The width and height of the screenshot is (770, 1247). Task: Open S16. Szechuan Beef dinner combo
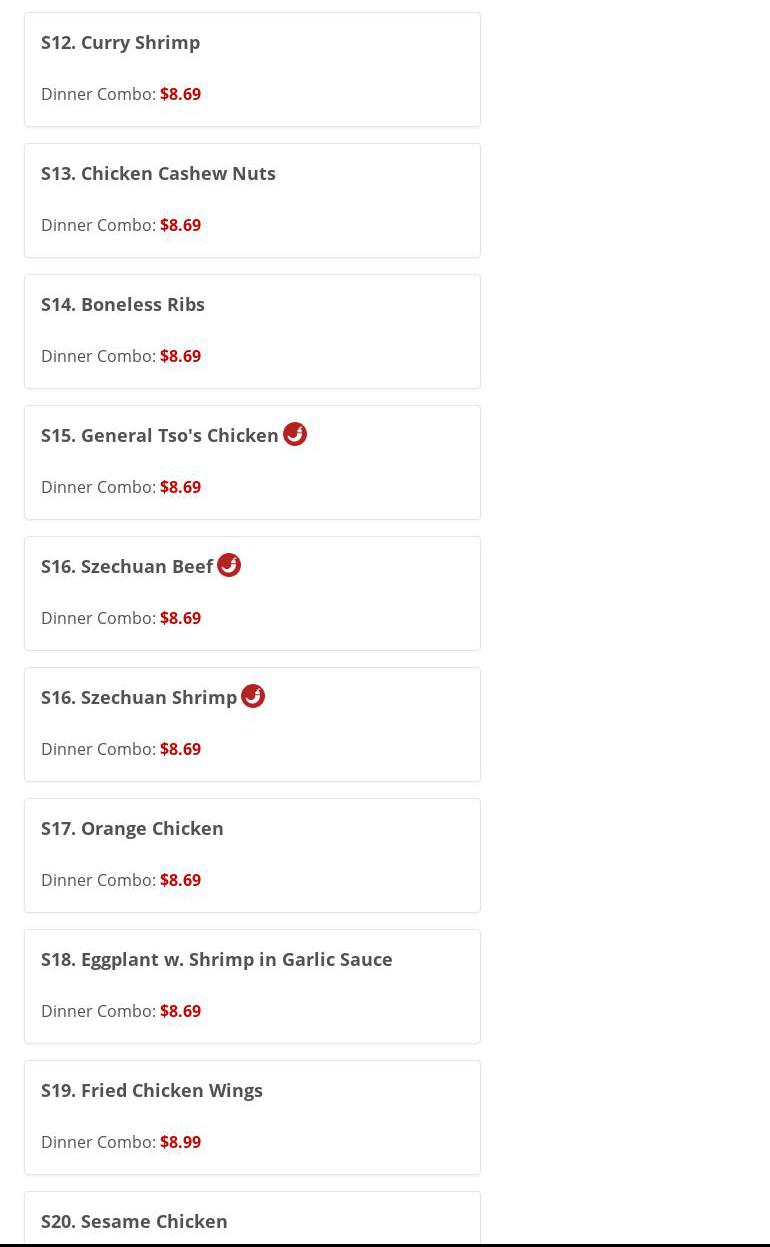click(x=252, y=594)
